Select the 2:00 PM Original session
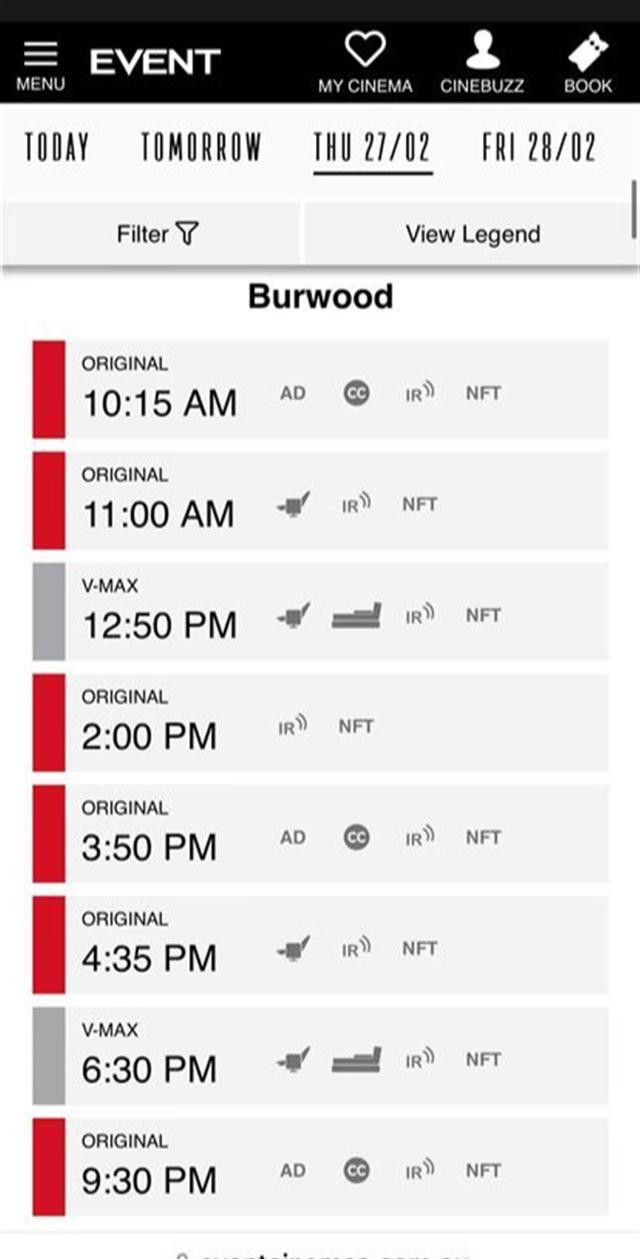640x1259 pixels. (x=320, y=722)
